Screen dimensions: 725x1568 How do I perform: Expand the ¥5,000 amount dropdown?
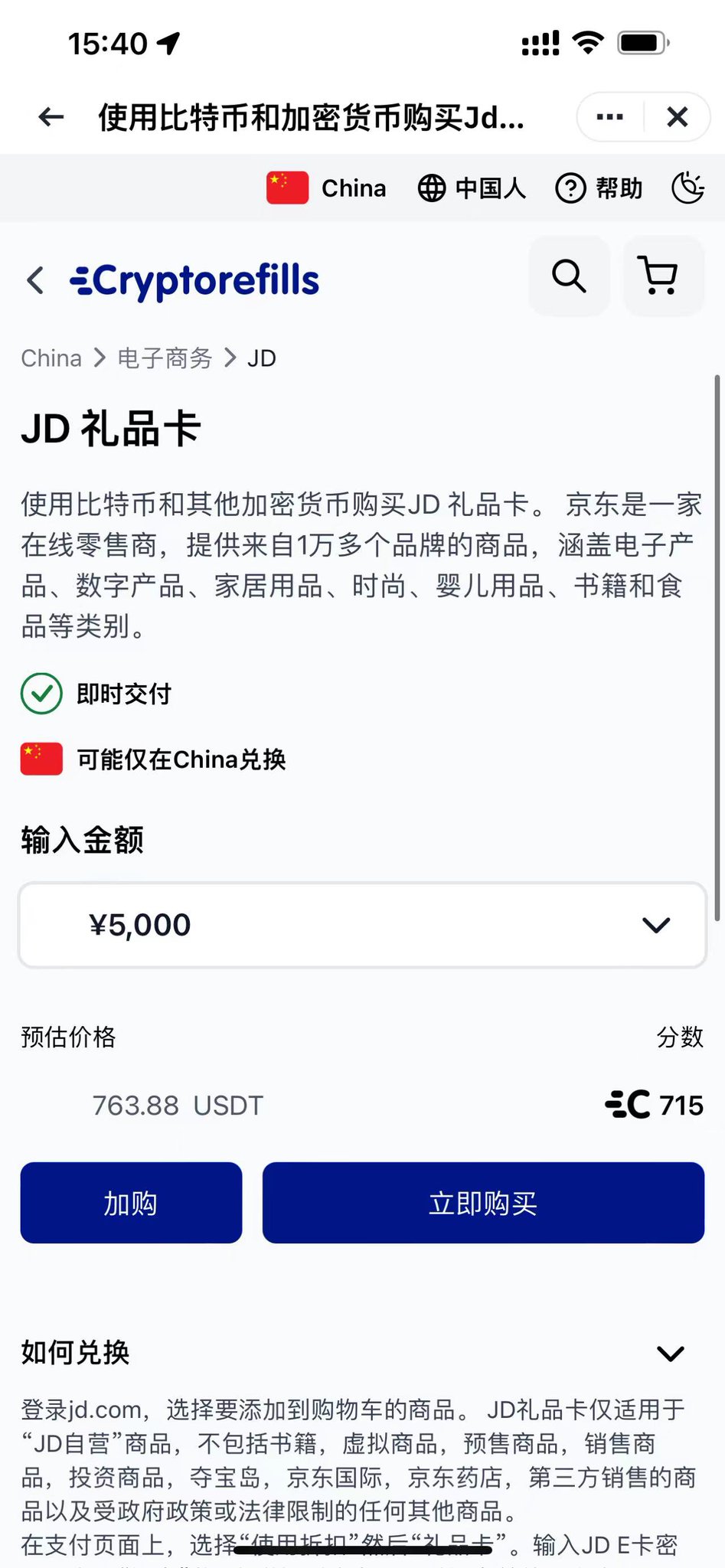point(362,925)
